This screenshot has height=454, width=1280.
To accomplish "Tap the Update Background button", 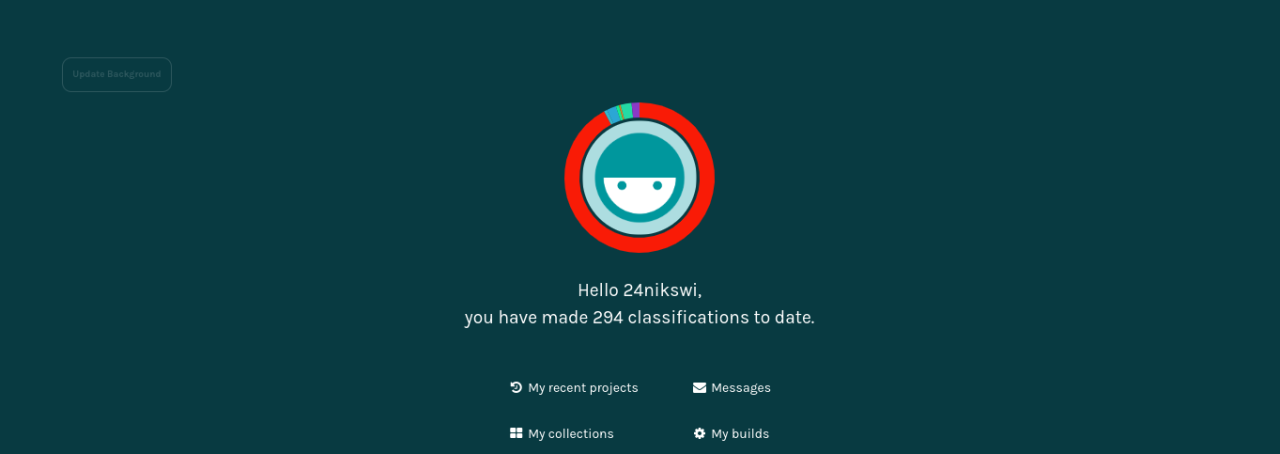I will (x=116, y=75).
